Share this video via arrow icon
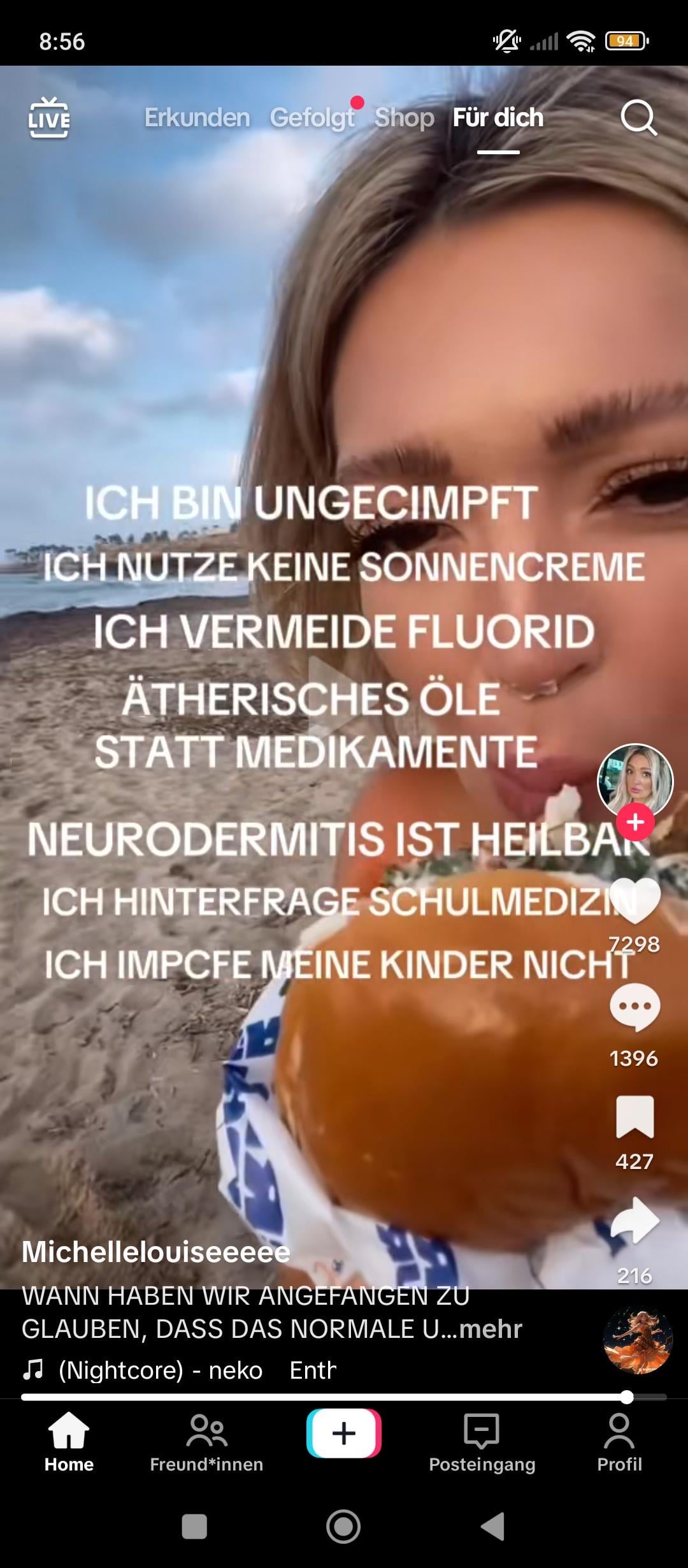The height and width of the screenshot is (1568, 688). (x=634, y=1220)
